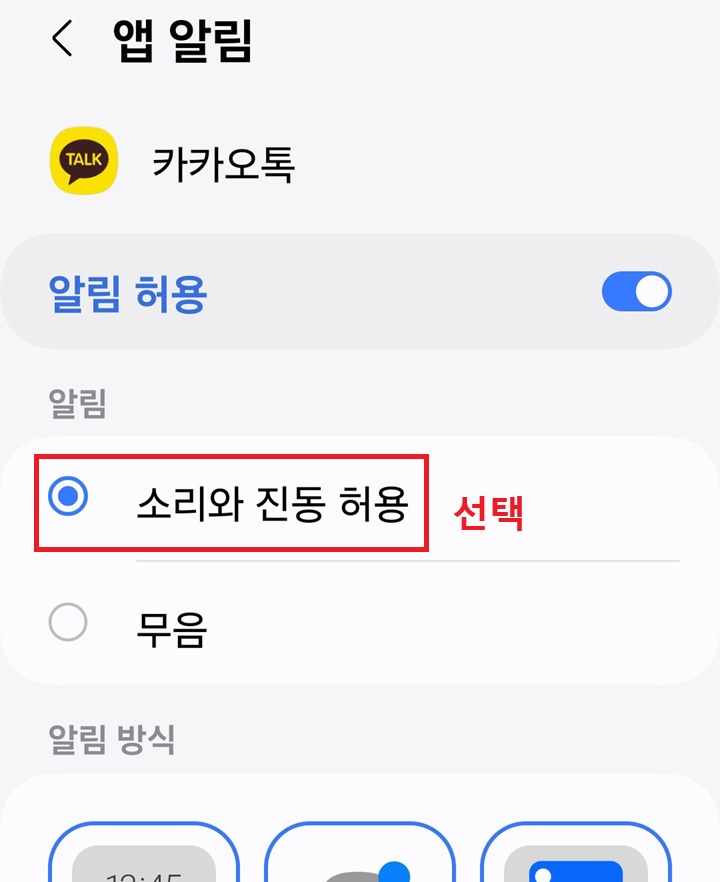Choose the 무음 silent mode radio option

tap(70, 623)
